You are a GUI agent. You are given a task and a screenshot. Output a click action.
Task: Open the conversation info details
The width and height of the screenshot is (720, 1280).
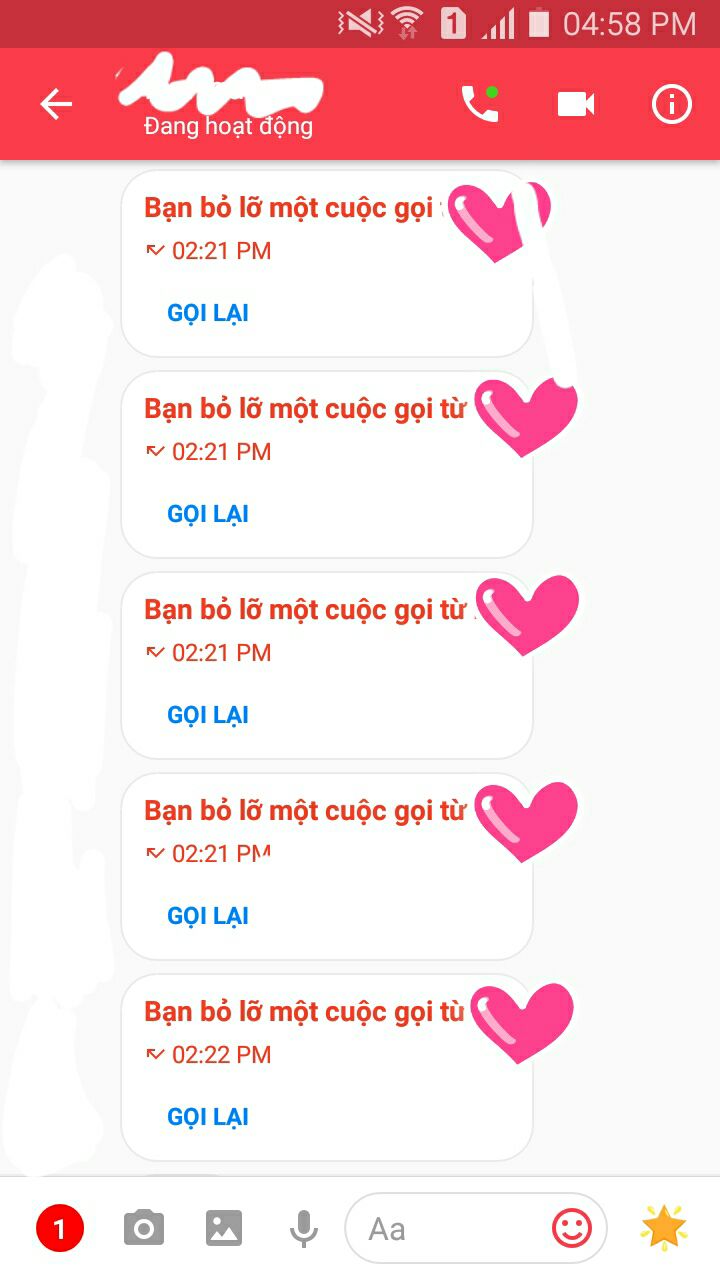(x=671, y=104)
